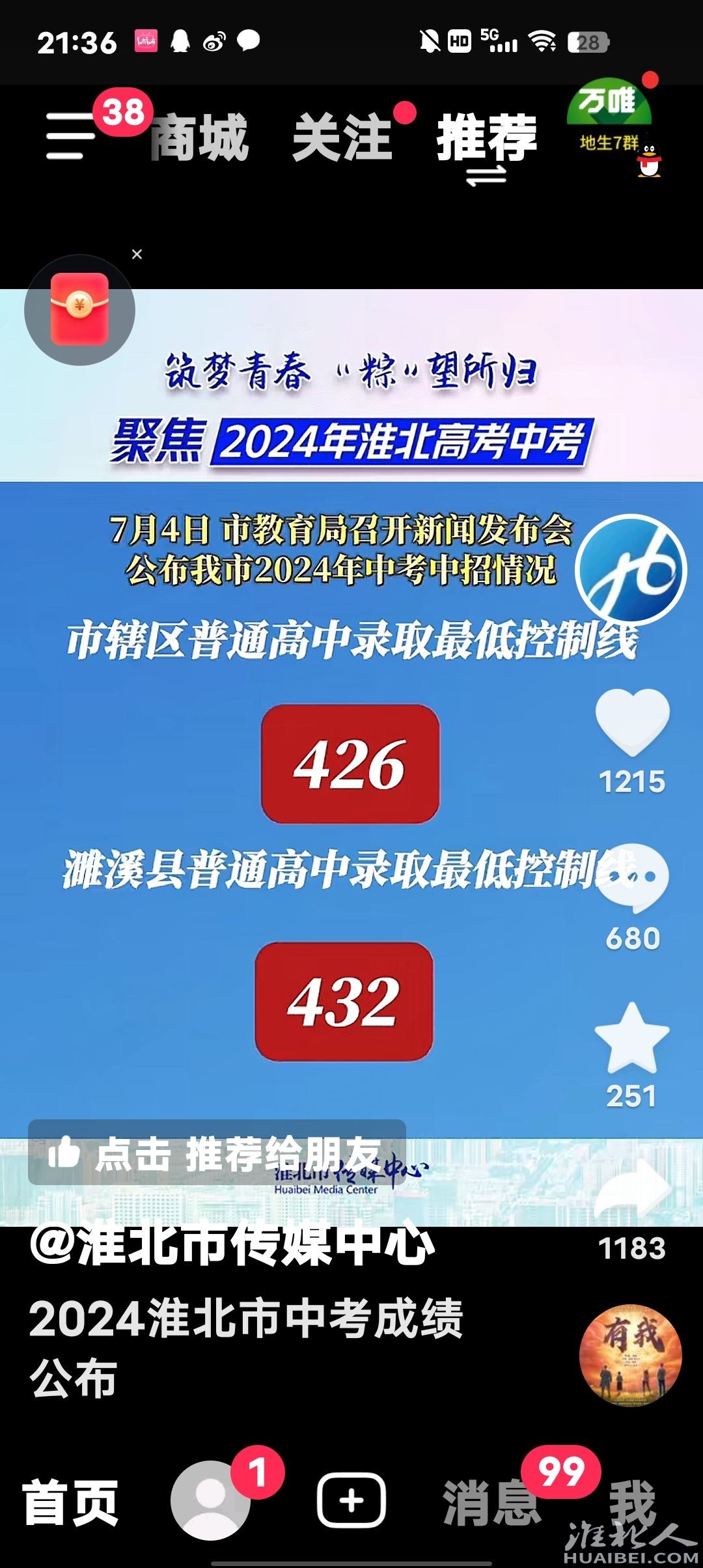Switch to the 关注 tab
The image size is (703, 1568).
tap(342, 137)
